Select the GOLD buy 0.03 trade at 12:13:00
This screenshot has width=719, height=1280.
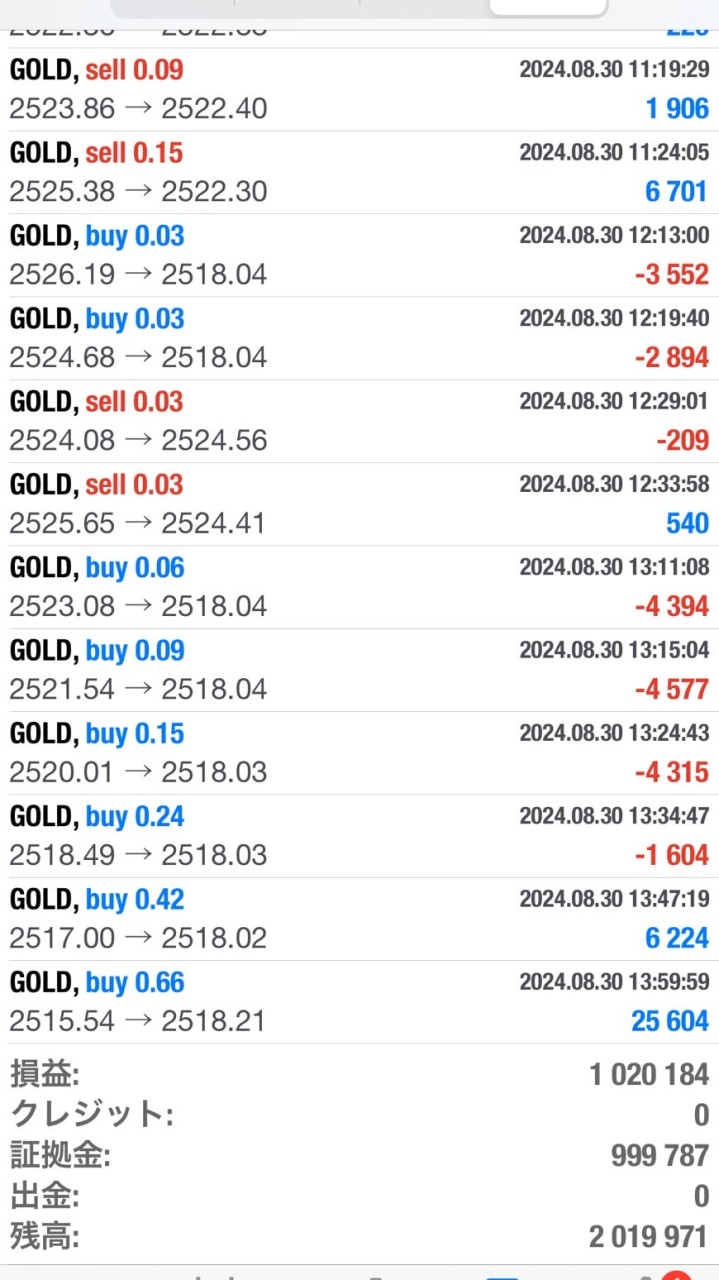[x=359, y=255]
